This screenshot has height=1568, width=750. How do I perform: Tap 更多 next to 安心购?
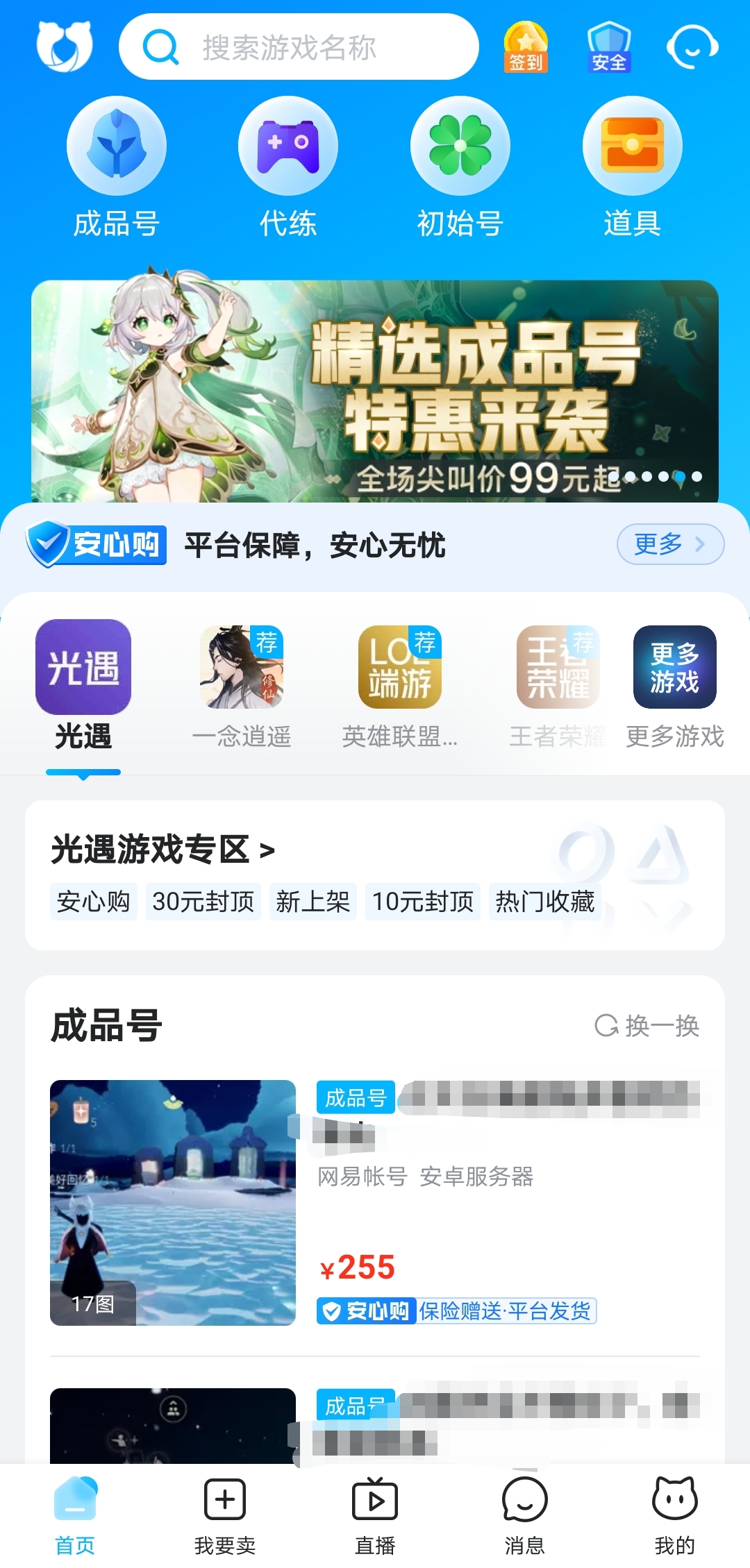669,544
